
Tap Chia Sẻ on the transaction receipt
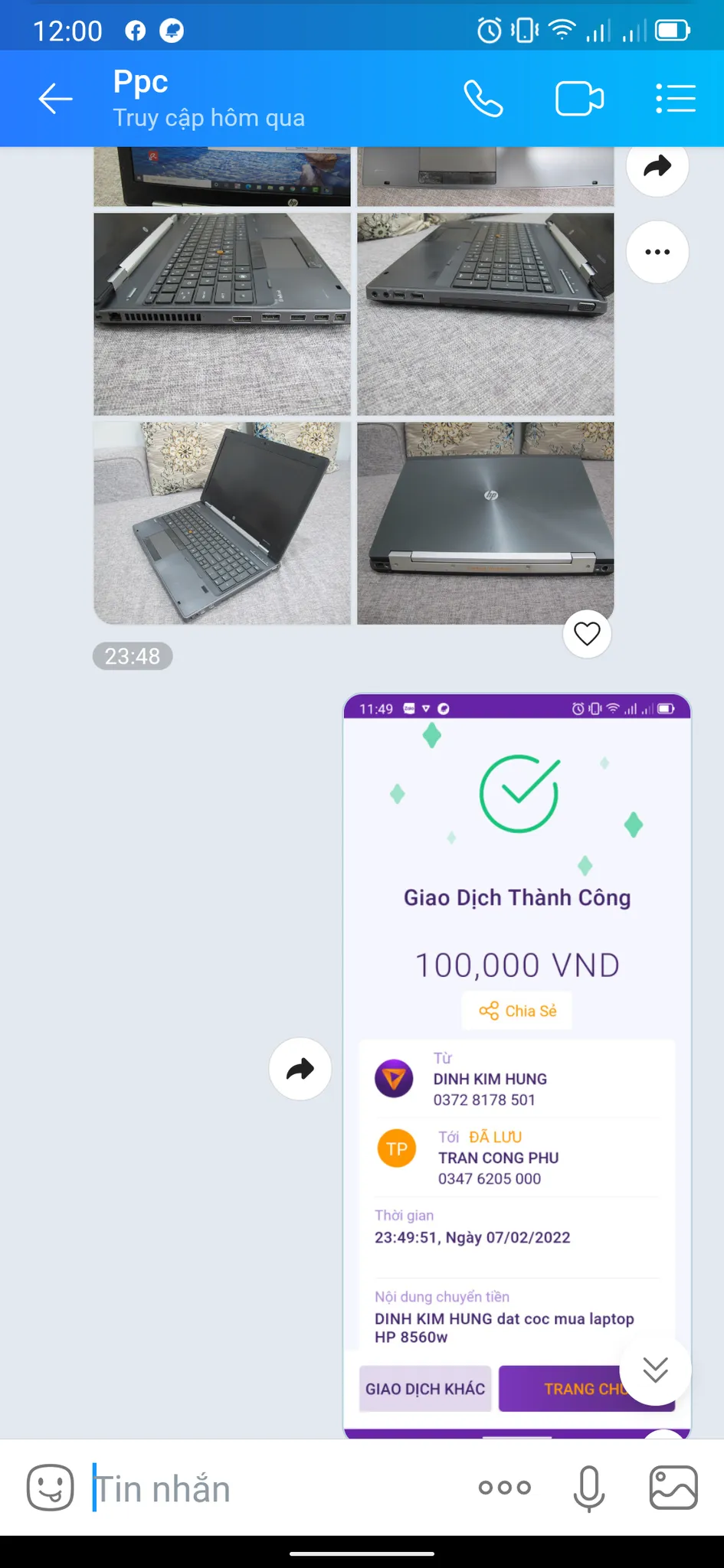click(516, 1011)
